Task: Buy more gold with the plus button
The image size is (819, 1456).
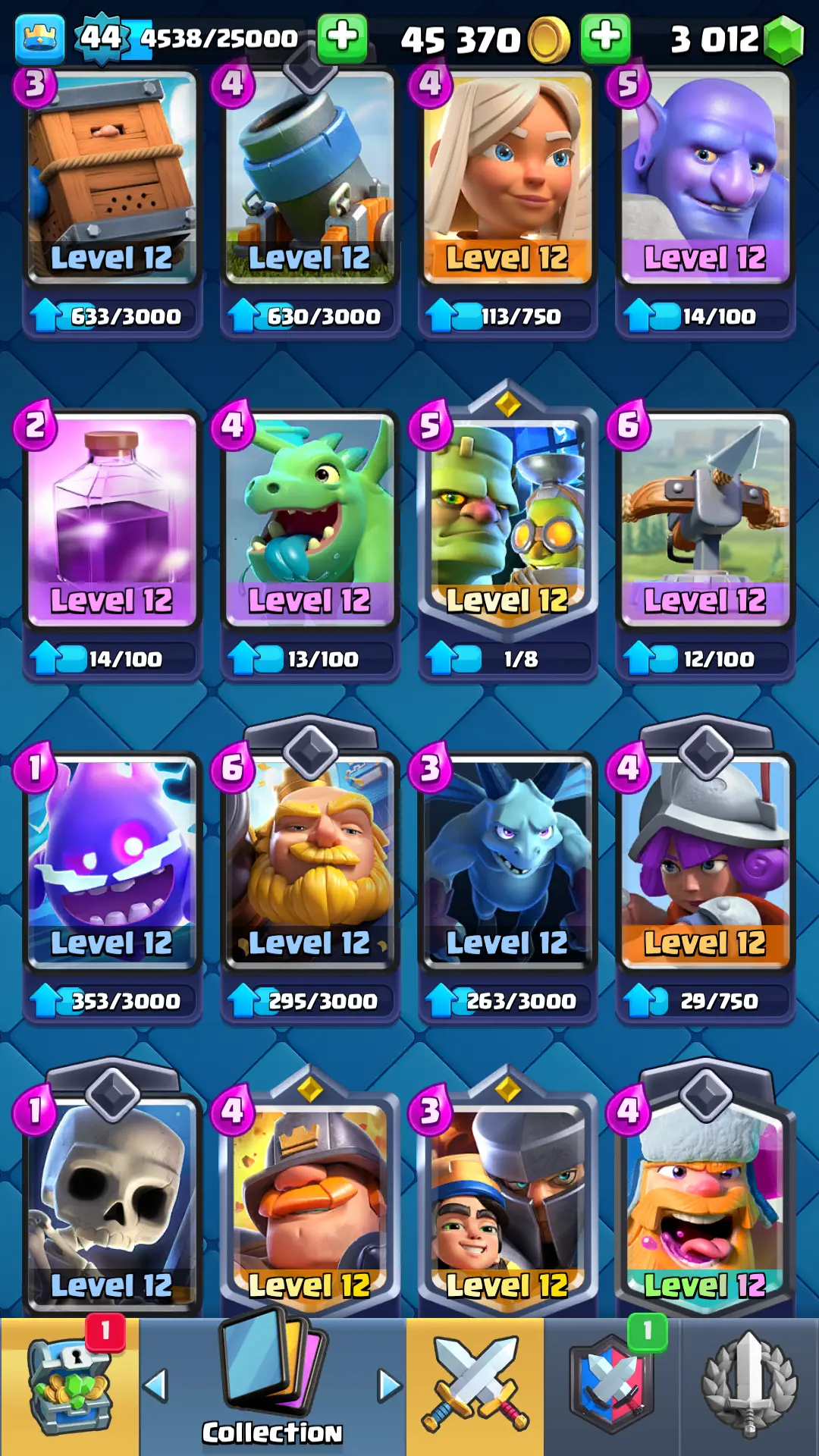Action: pyautogui.click(x=605, y=36)
